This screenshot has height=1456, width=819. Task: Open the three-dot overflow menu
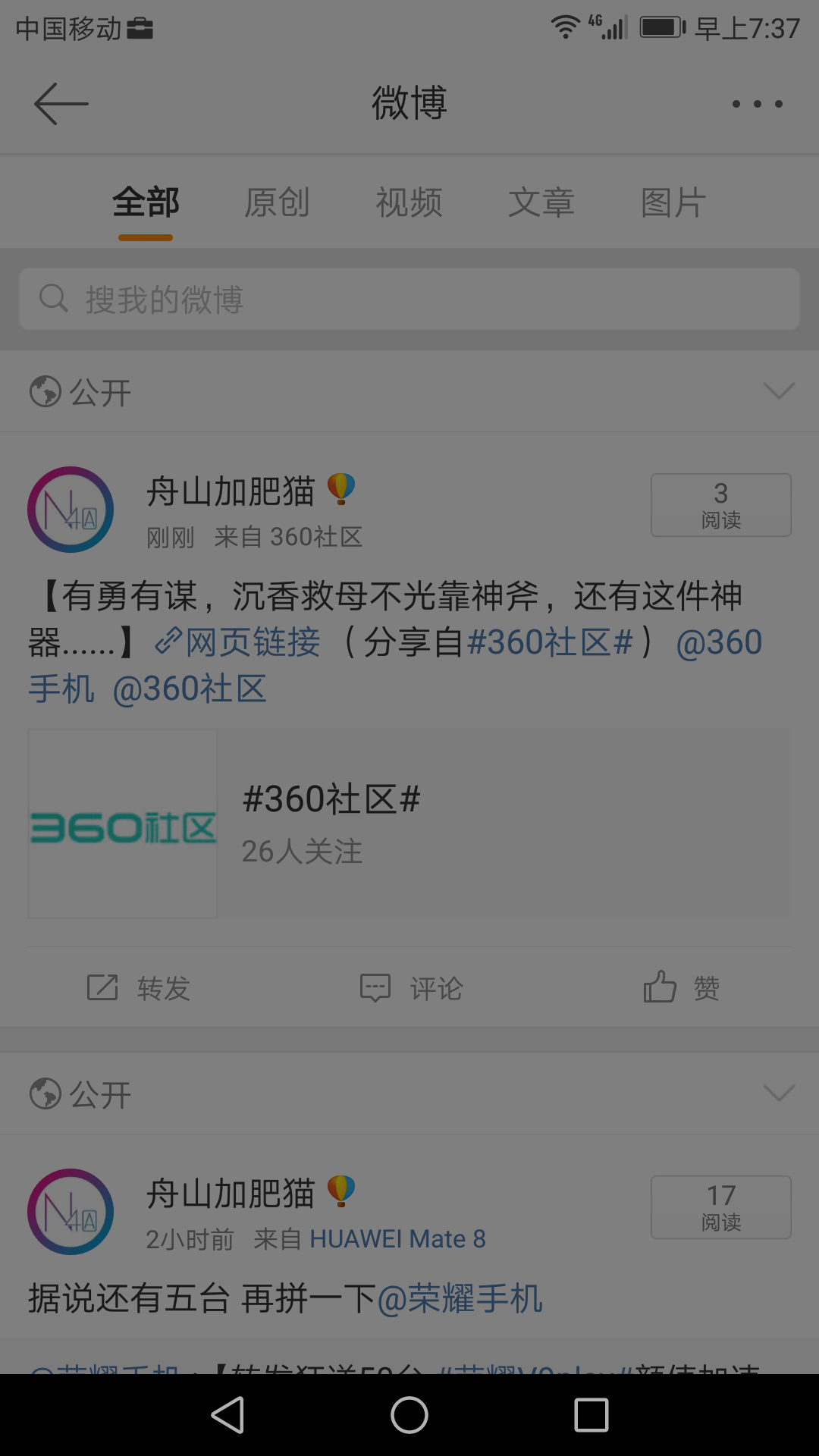coord(757,104)
